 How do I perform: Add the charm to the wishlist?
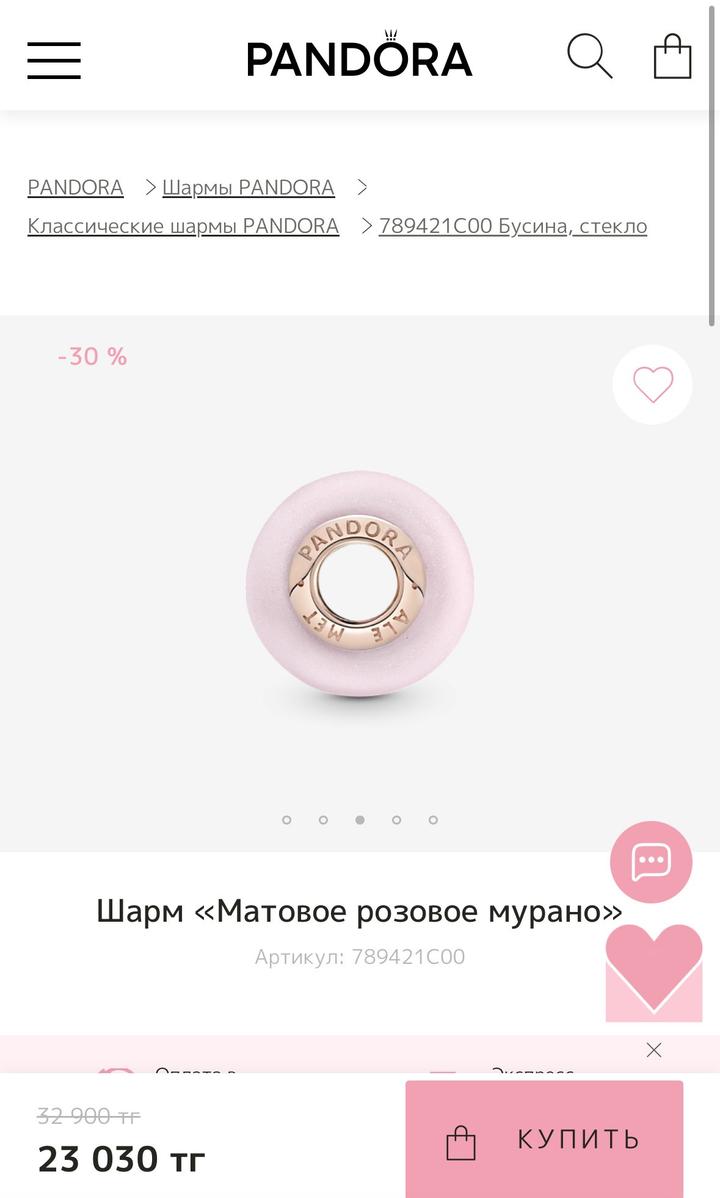652,385
